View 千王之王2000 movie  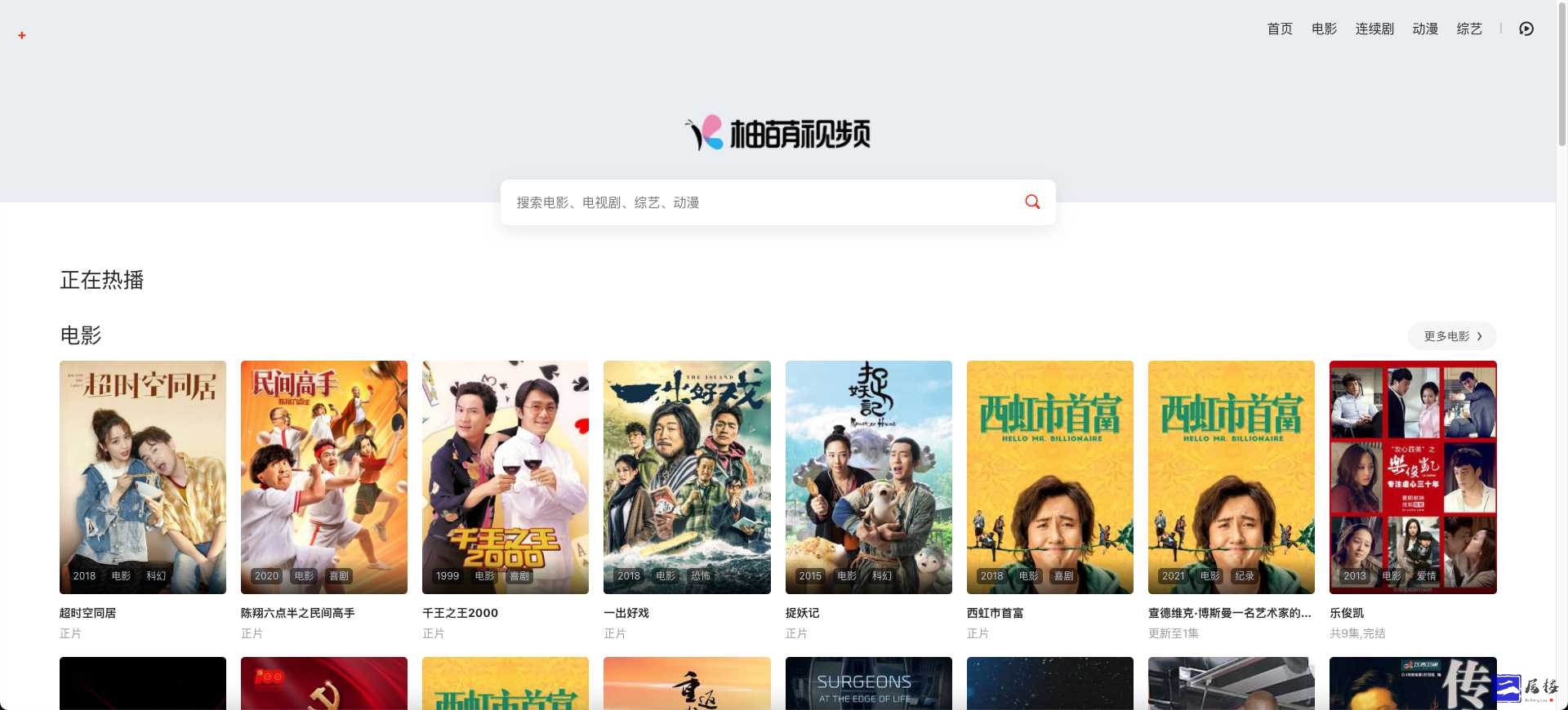(506, 477)
